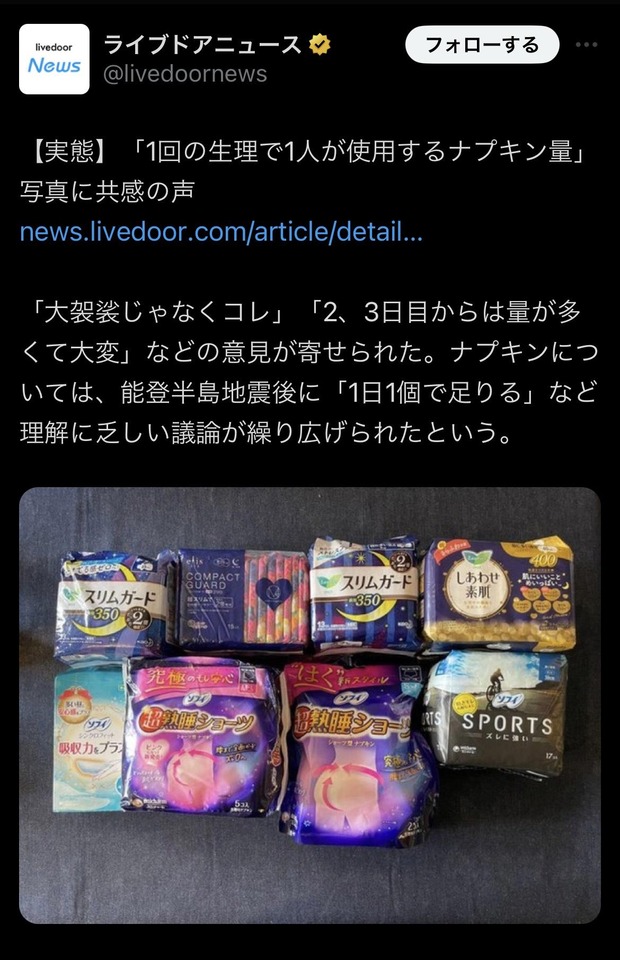The width and height of the screenshot is (620, 960).
Task: View the livedoor News profile avatar
Action: 54,59
